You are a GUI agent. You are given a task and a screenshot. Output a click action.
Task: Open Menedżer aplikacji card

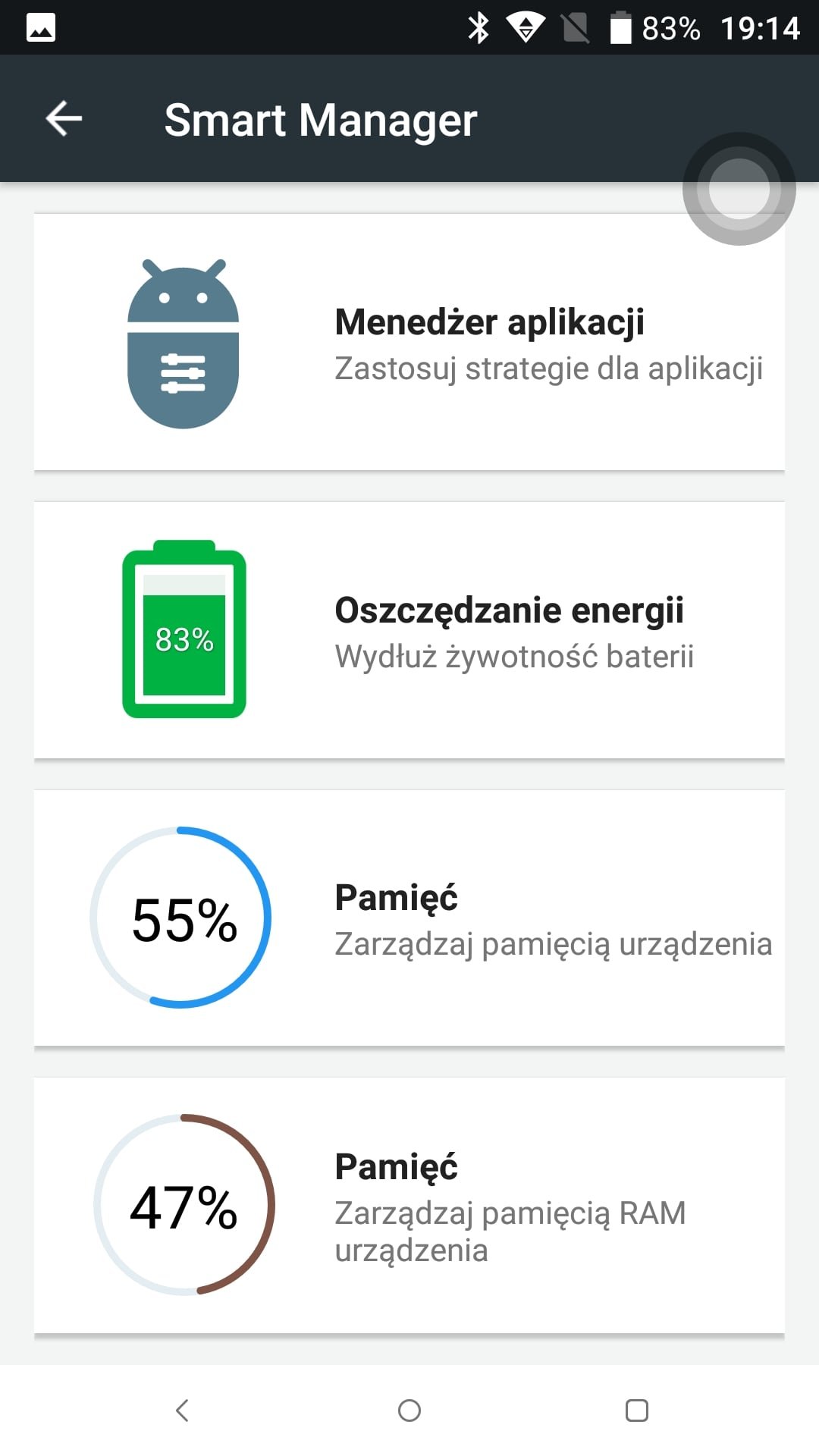[x=409, y=342]
